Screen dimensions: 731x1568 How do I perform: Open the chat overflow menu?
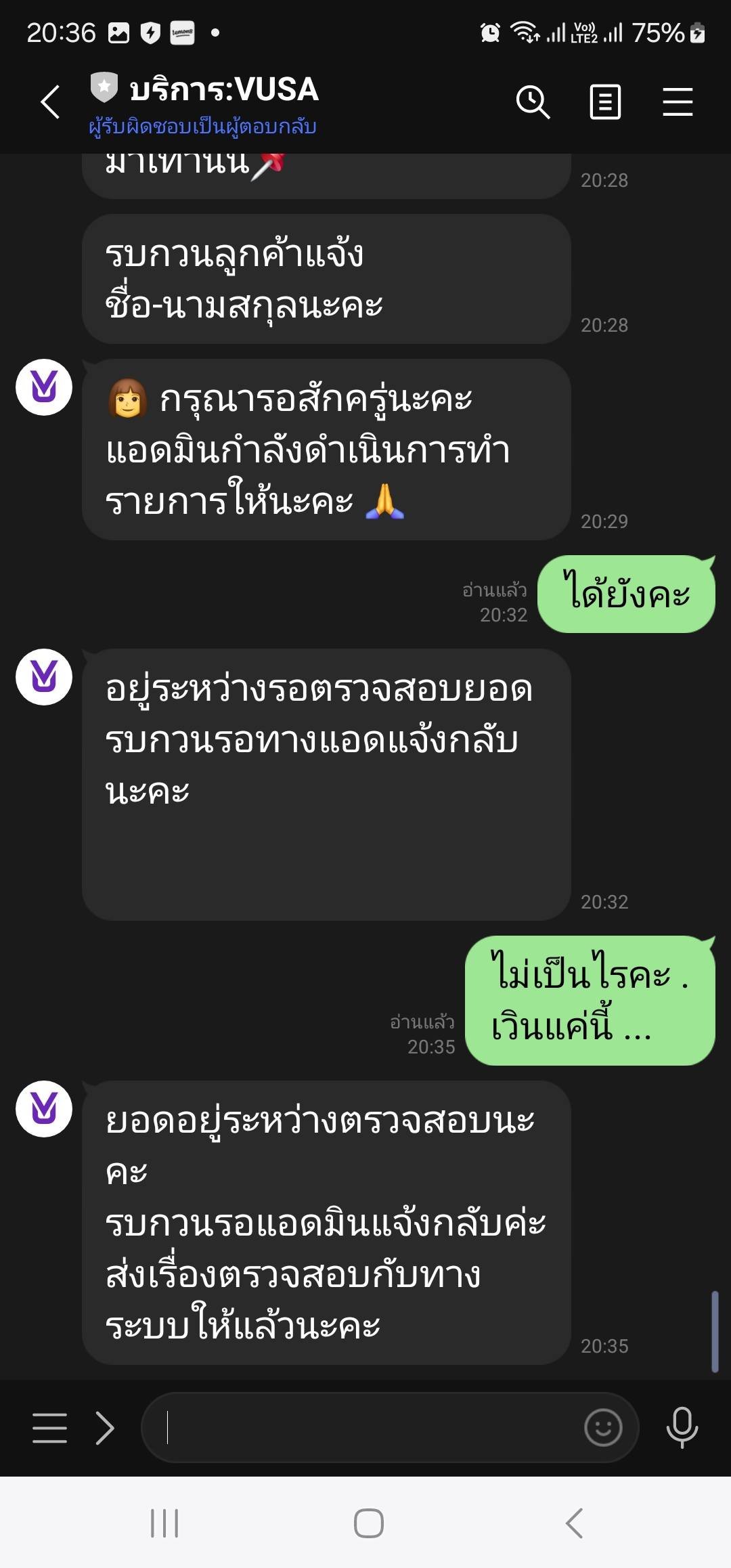click(678, 102)
